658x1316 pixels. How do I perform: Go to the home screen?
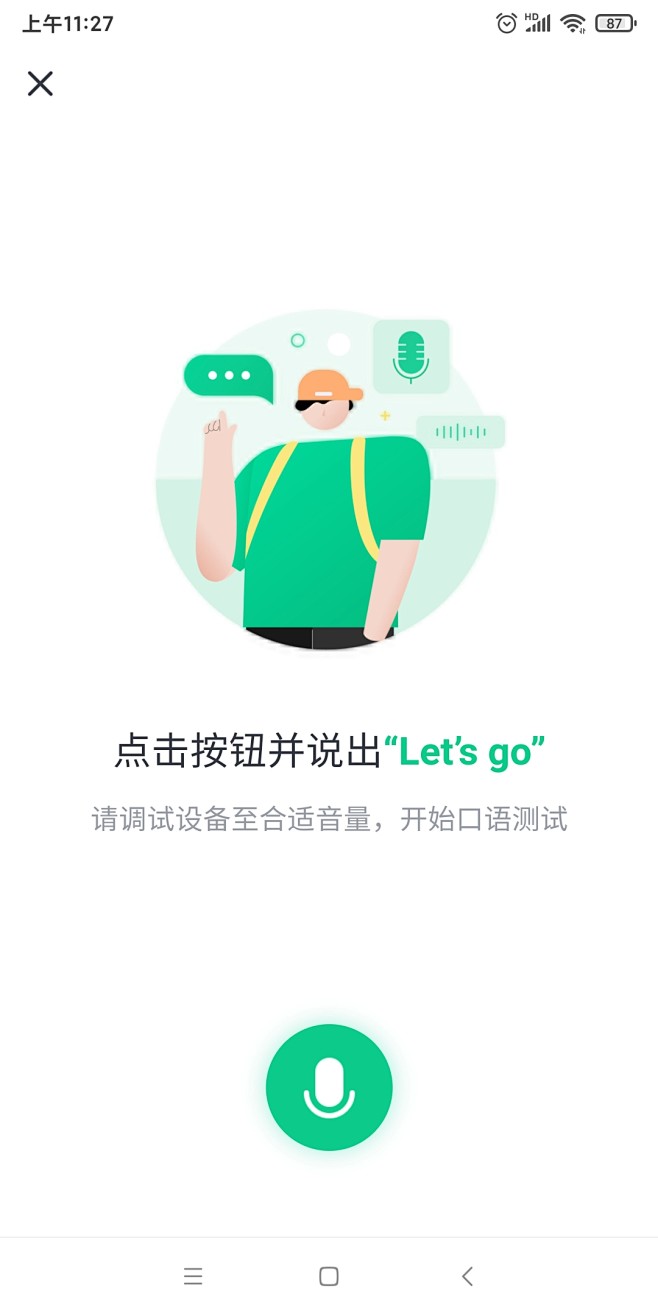(329, 1276)
